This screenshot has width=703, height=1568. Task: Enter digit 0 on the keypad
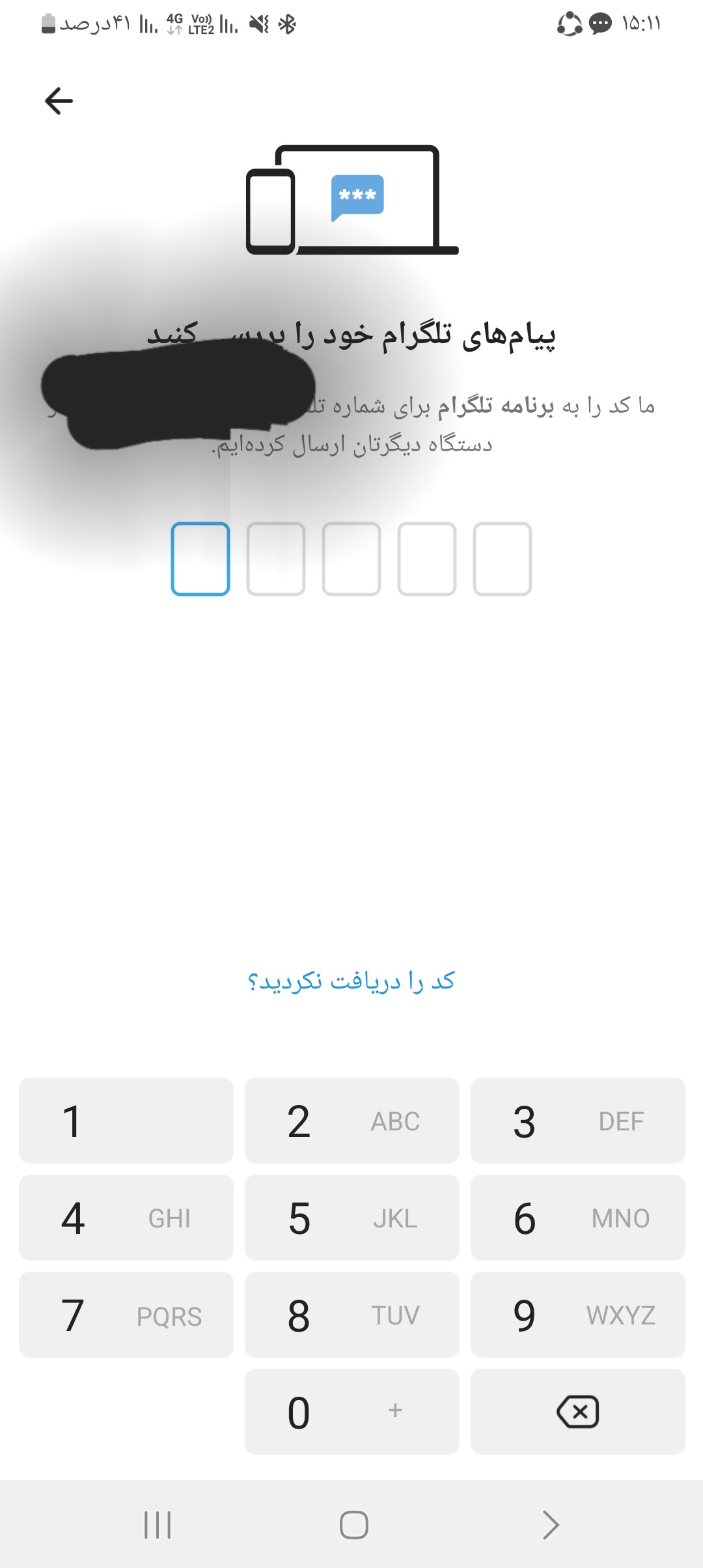click(x=351, y=1412)
